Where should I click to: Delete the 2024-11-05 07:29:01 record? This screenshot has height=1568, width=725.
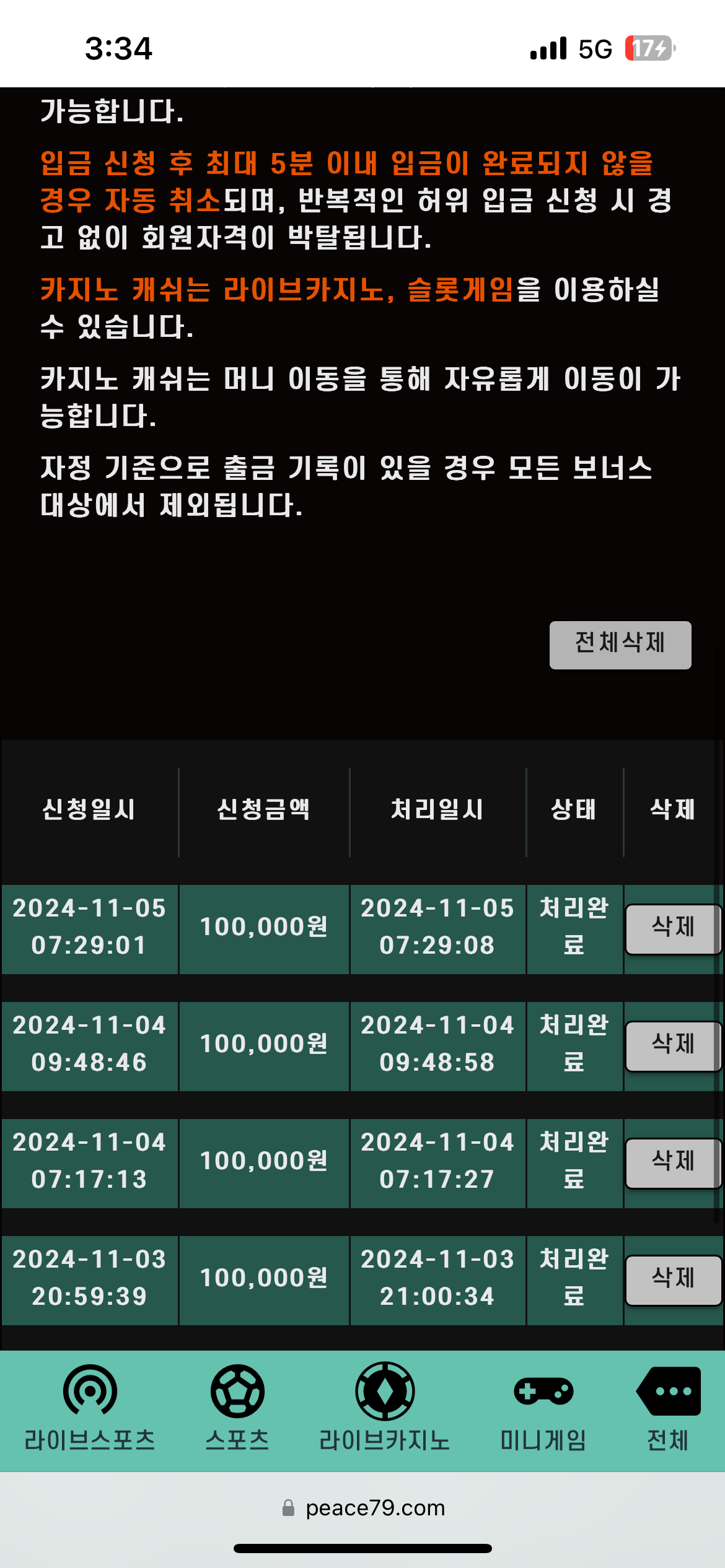pos(672,929)
